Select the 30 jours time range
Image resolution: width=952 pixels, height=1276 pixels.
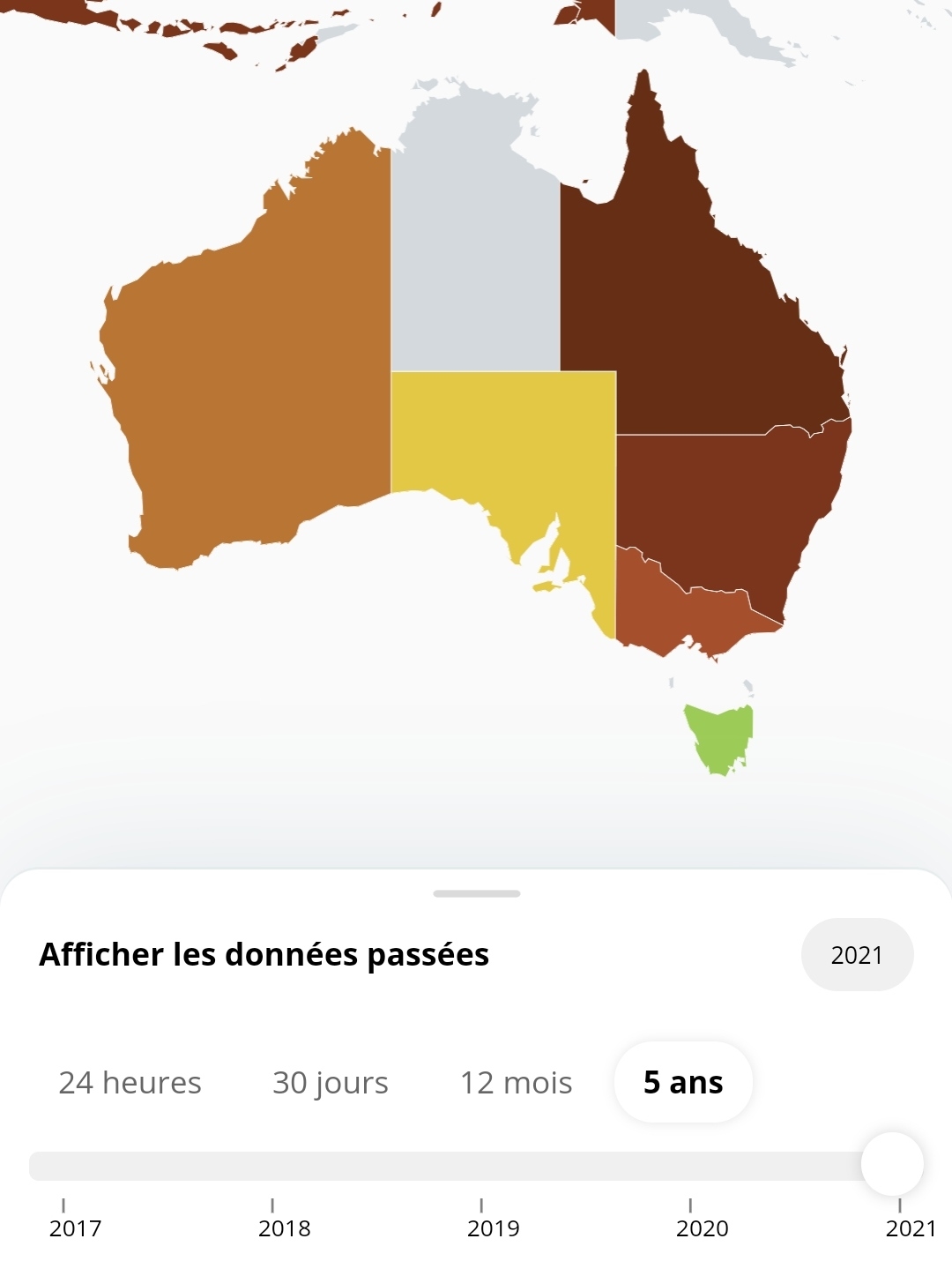pos(331,1082)
